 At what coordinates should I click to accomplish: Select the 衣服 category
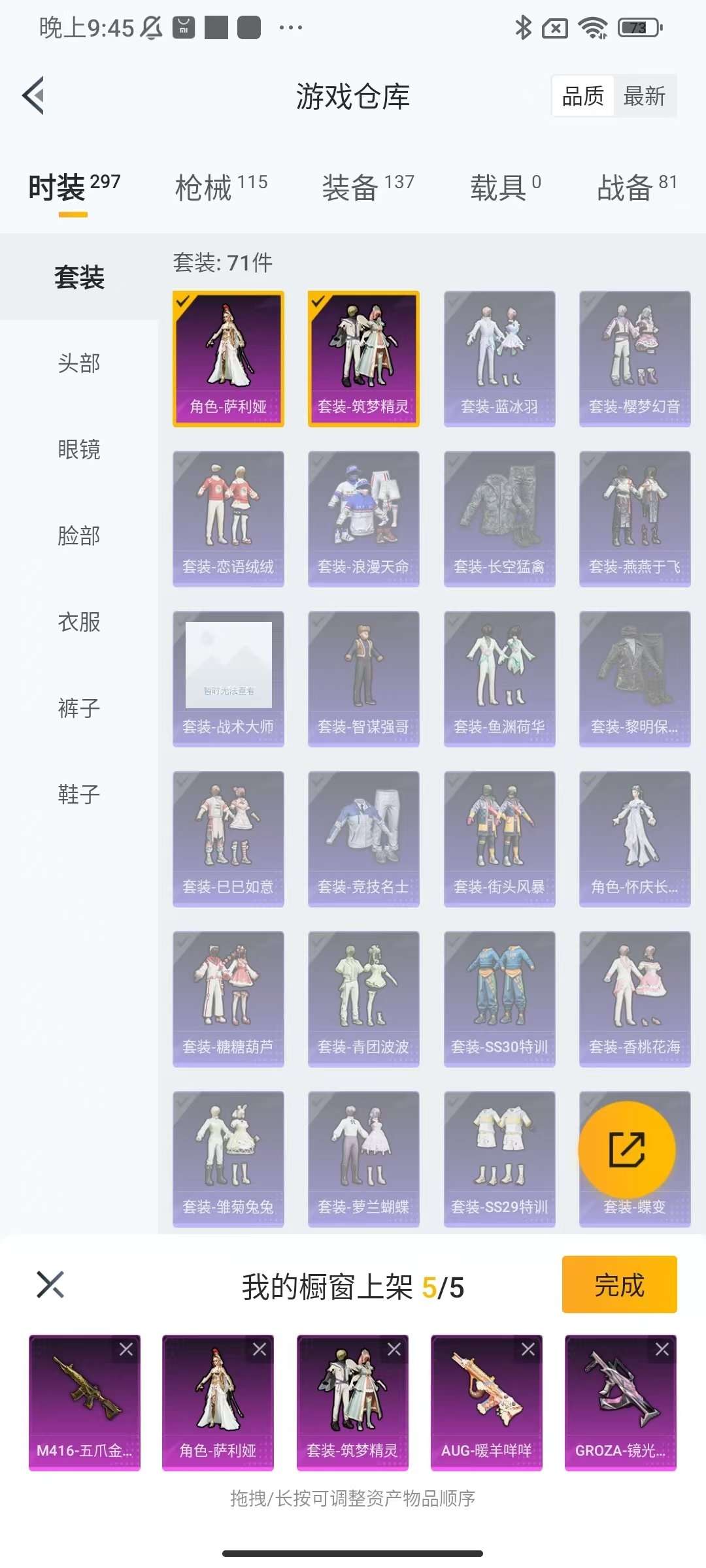79,621
